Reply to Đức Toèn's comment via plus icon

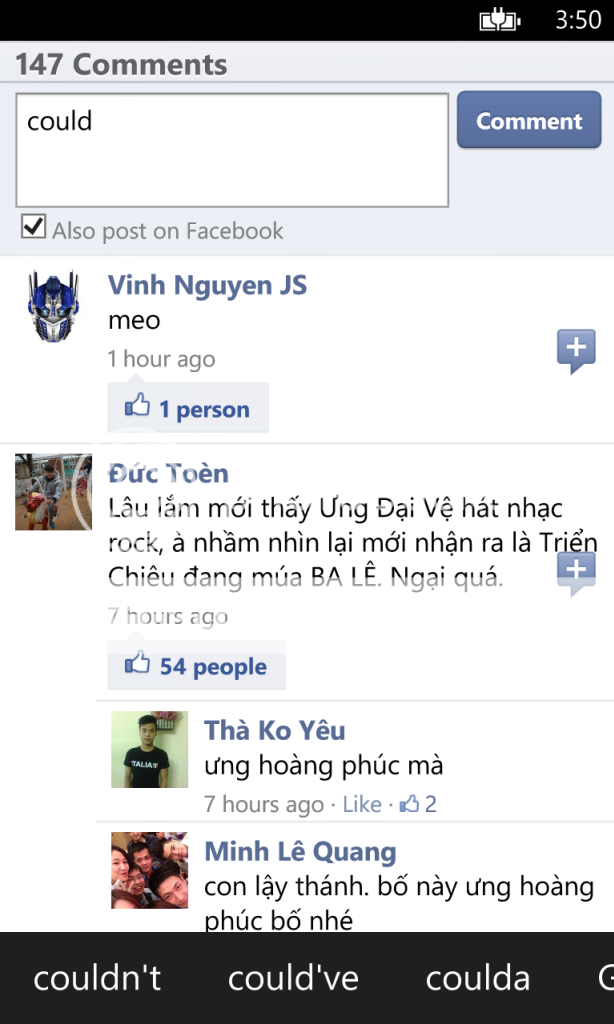[576, 574]
